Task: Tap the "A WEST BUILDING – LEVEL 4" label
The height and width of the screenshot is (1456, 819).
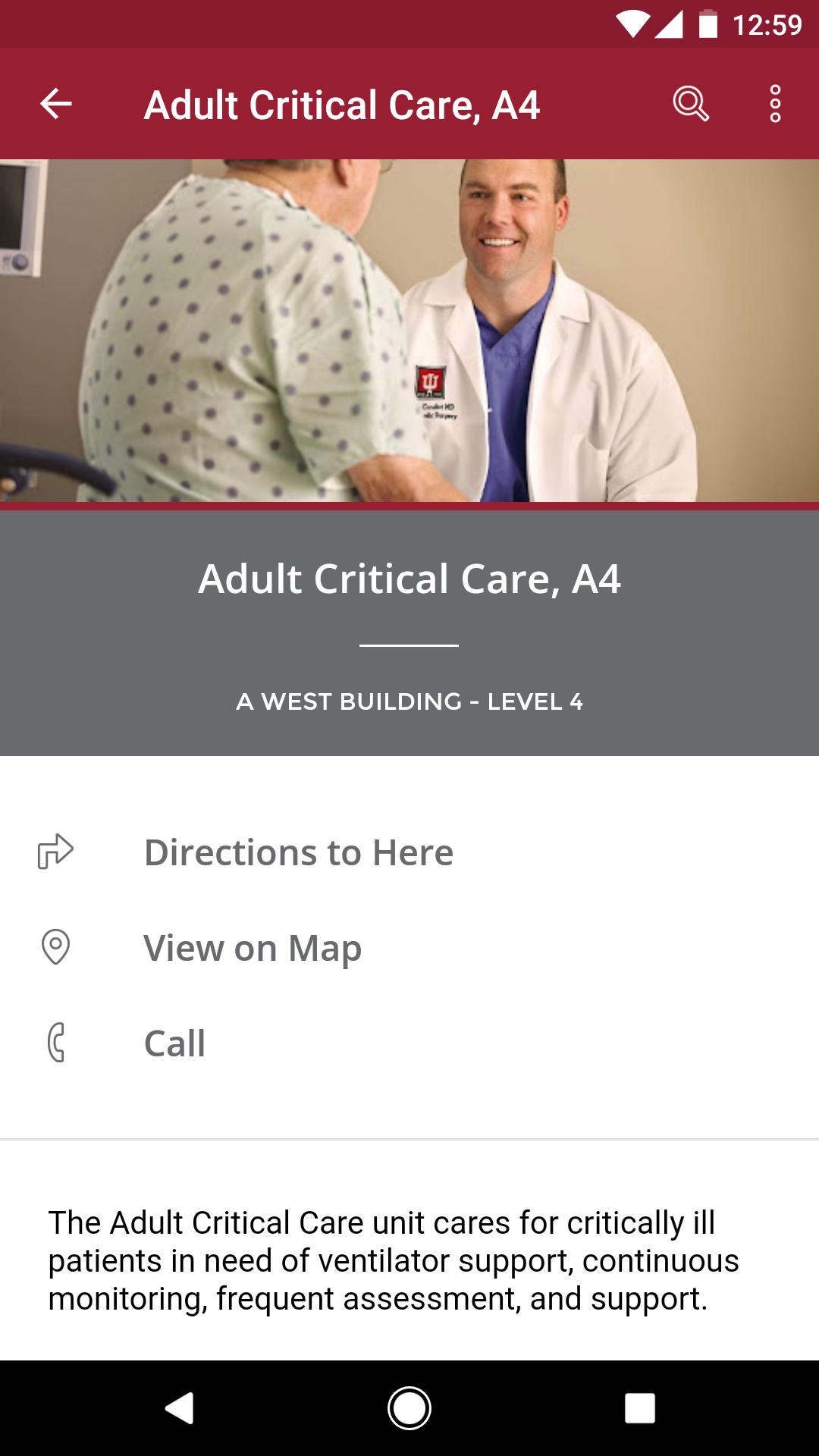Action: click(x=409, y=703)
